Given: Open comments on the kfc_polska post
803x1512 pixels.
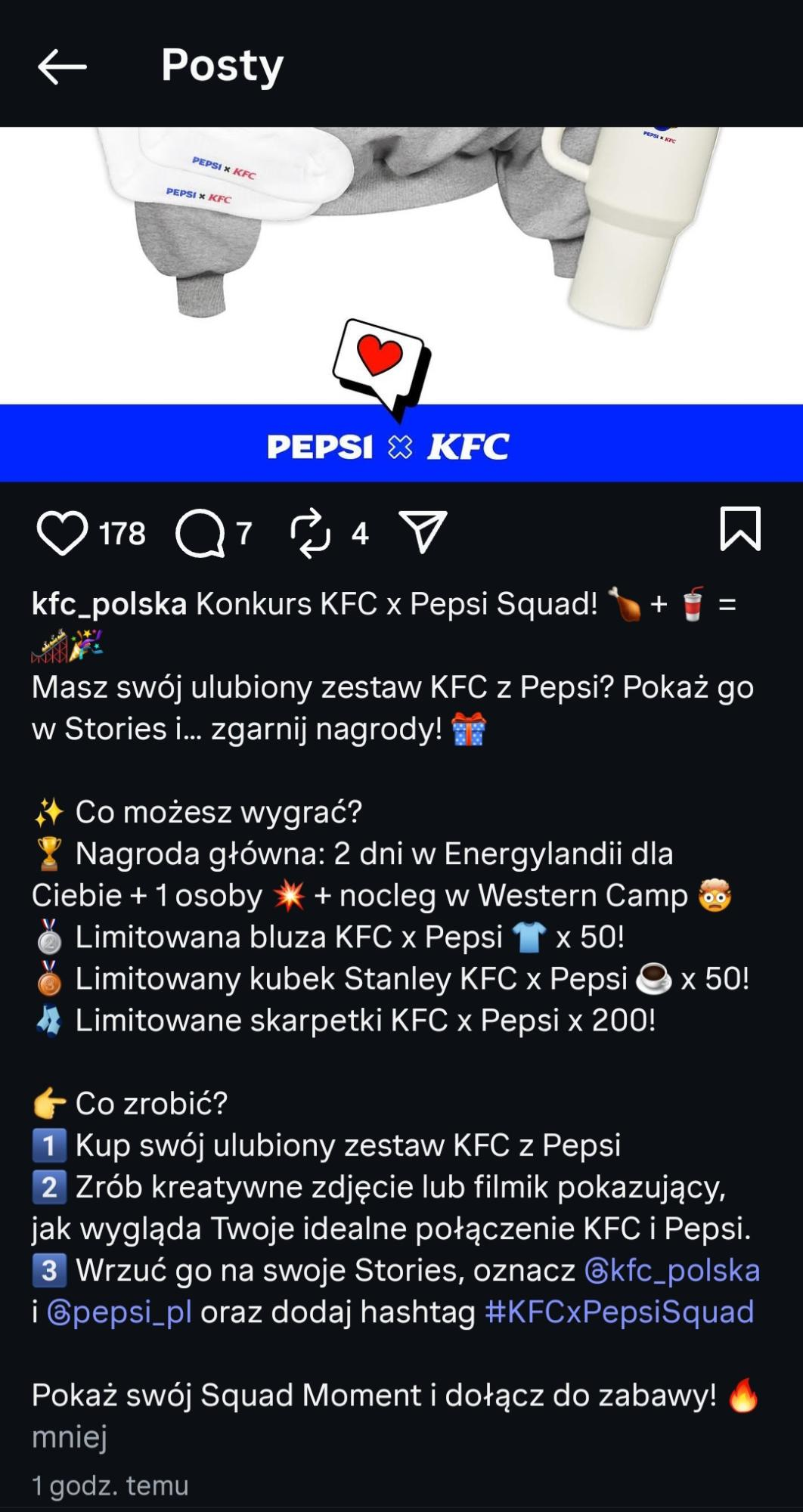Looking at the screenshot, I should point(200,533).
